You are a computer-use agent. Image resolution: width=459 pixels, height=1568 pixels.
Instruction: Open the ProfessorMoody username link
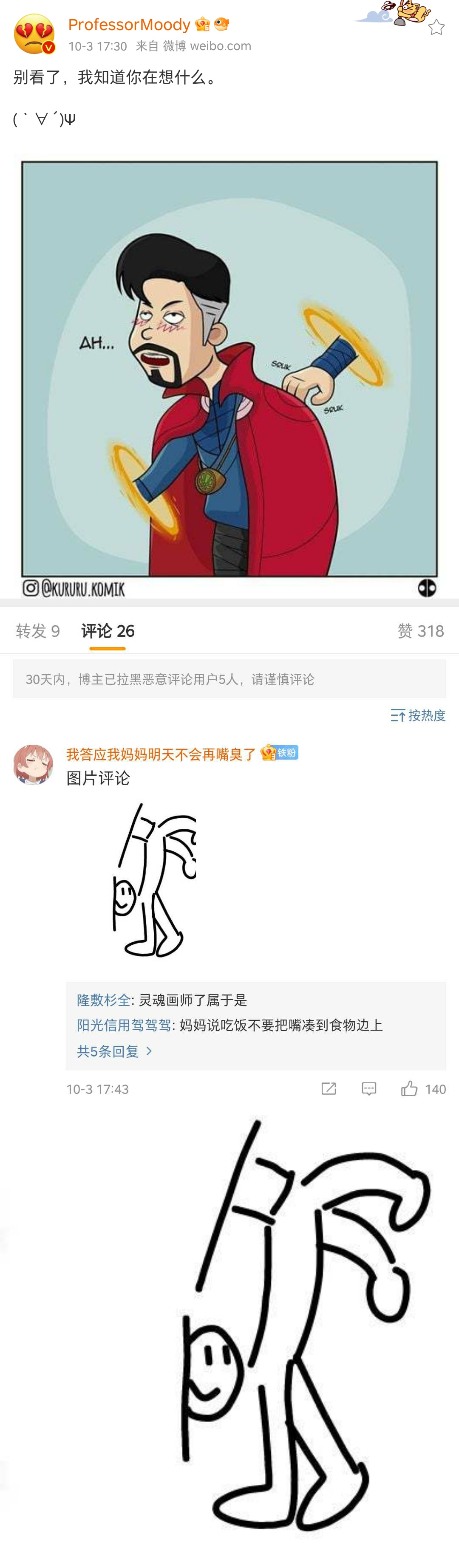coord(129,24)
